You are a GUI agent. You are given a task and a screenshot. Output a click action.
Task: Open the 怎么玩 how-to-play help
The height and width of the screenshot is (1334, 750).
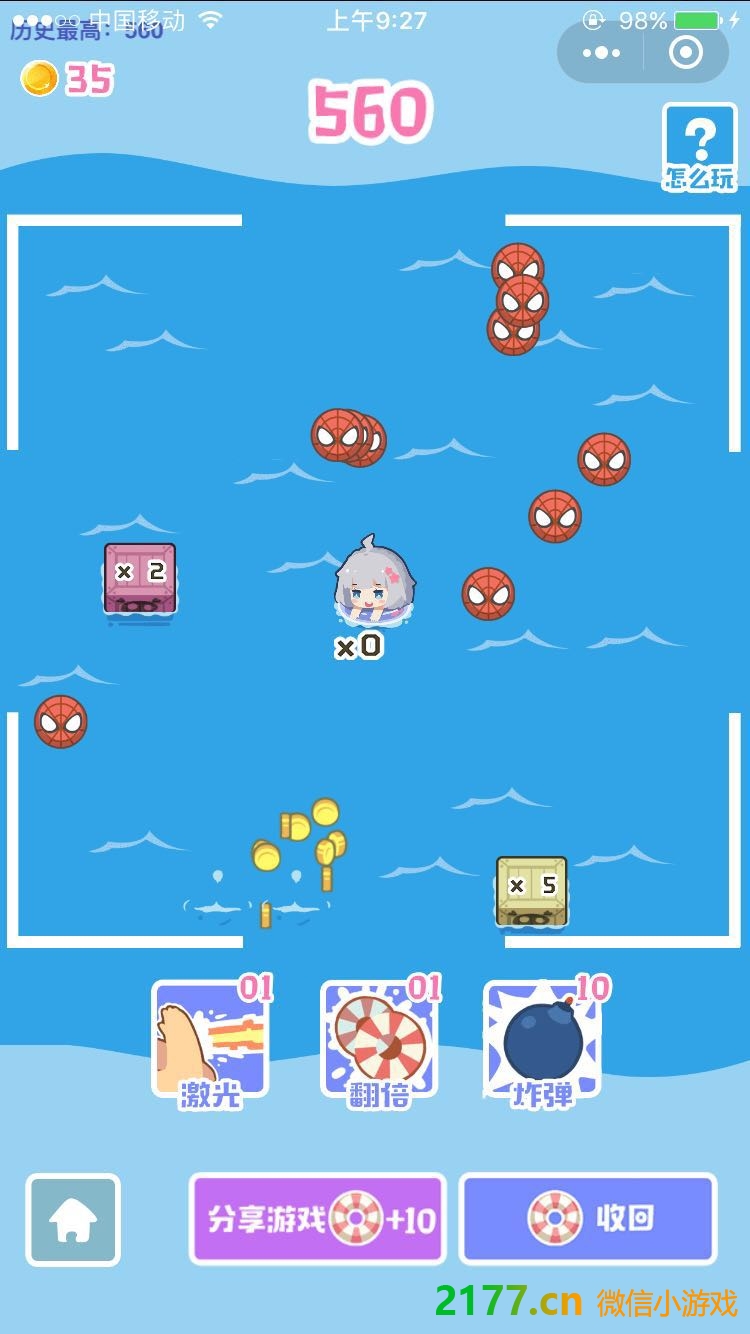699,147
